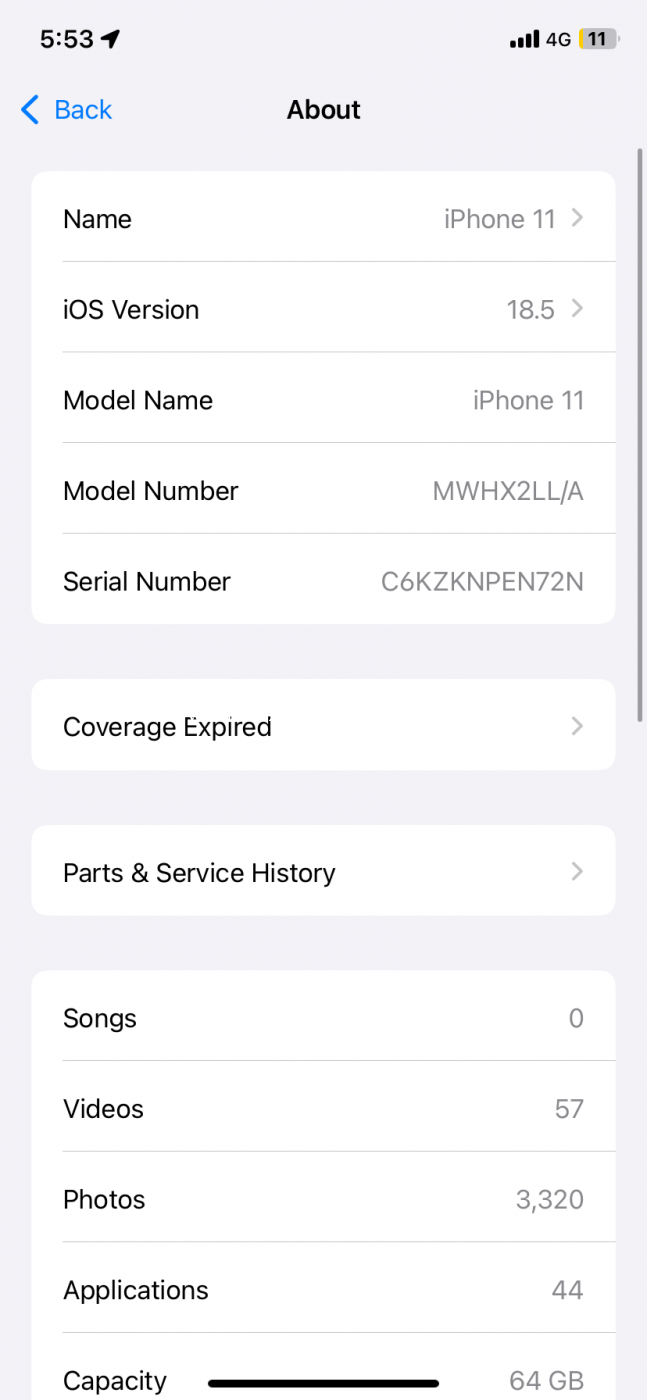The image size is (647, 1400).
Task: Open iOS Version details
Action: (x=323, y=310)
